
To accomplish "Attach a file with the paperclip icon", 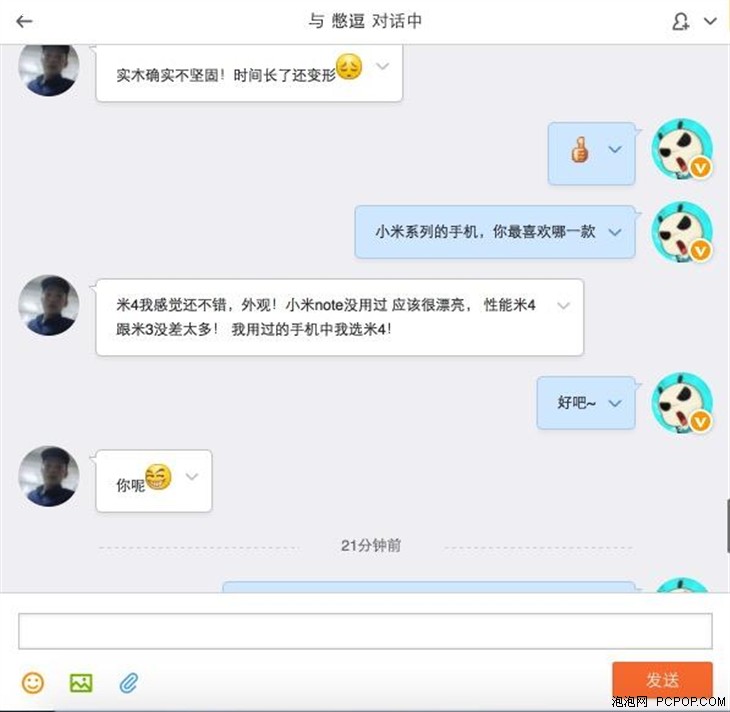I will click(x=128, y=683).
